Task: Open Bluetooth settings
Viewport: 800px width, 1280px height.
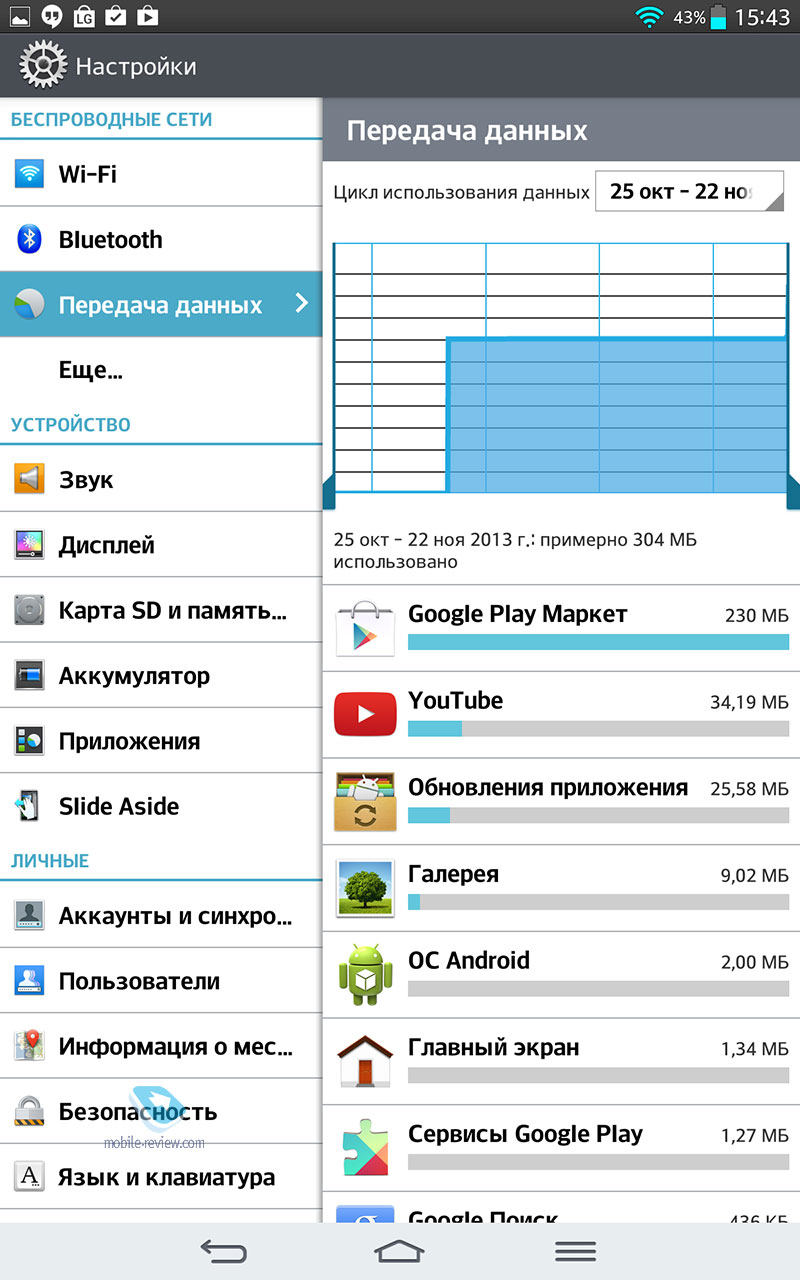Action: pos(160,240)
